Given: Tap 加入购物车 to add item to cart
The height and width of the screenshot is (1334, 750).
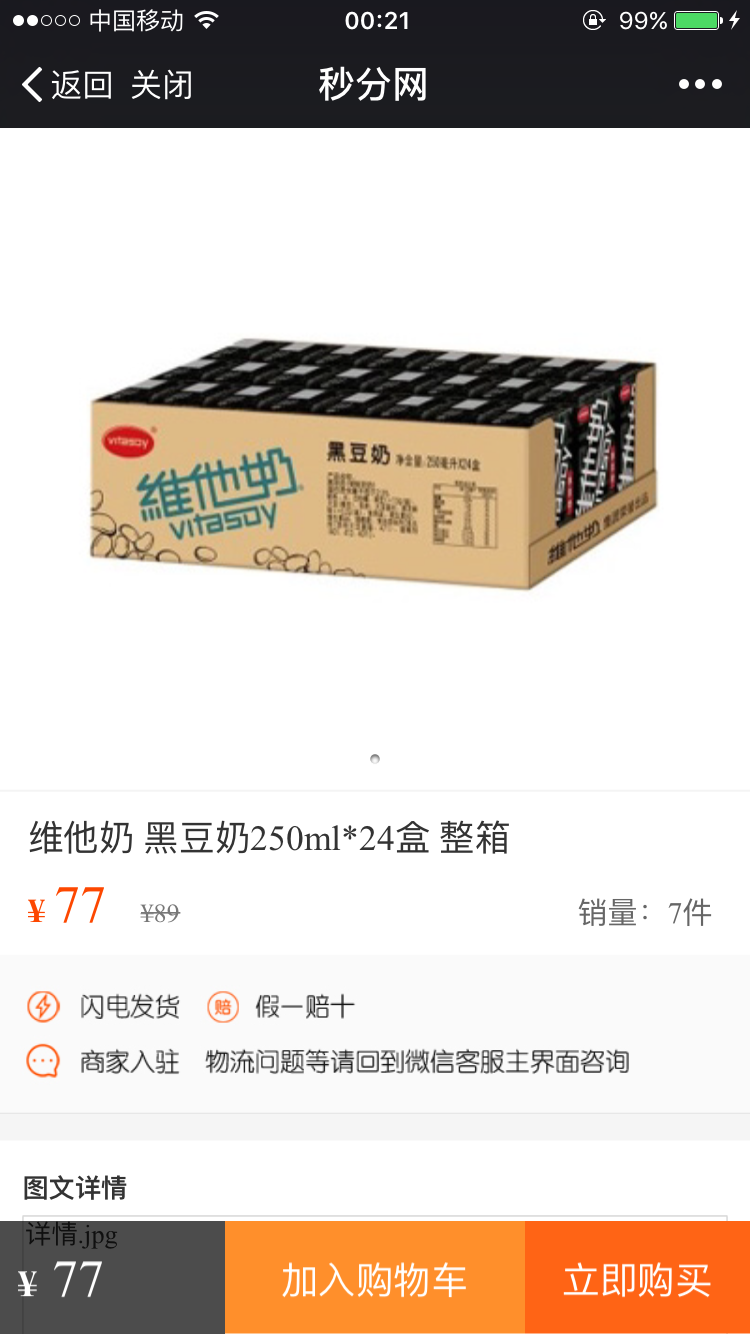Looking at the screenshot, I should pos(374,1277).
